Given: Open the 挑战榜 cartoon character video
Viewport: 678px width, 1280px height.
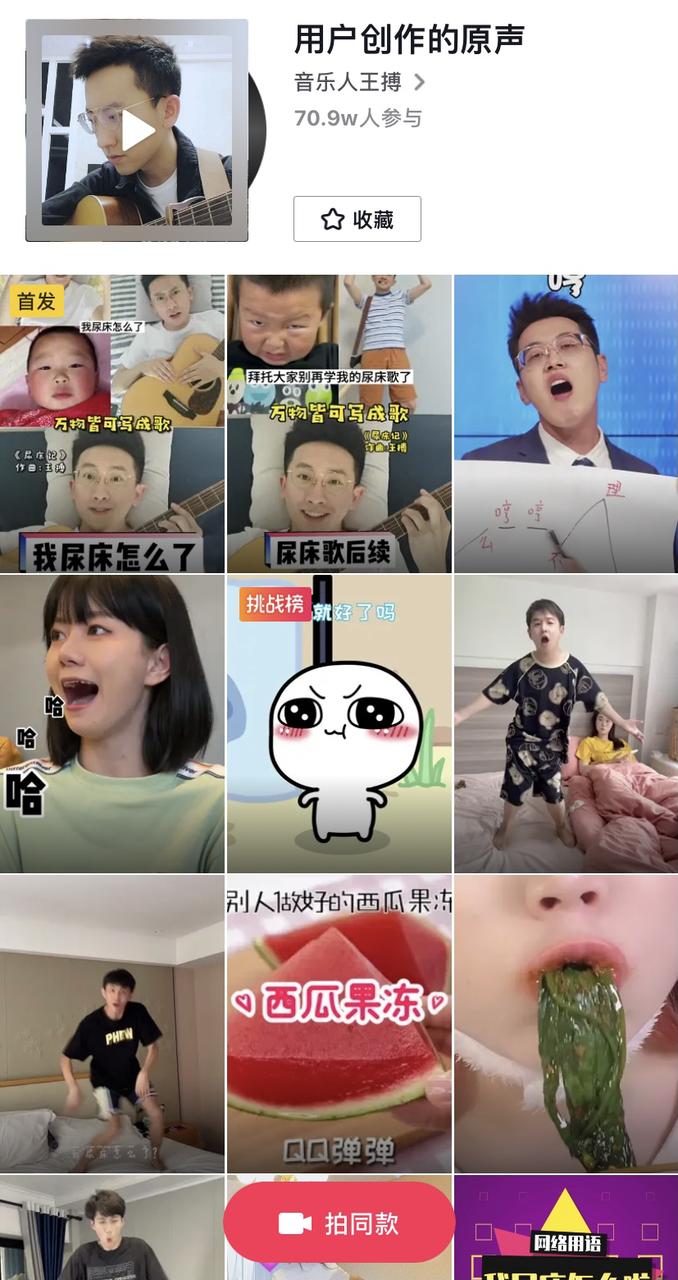Looking at the screenshot, I should point(339,723).
